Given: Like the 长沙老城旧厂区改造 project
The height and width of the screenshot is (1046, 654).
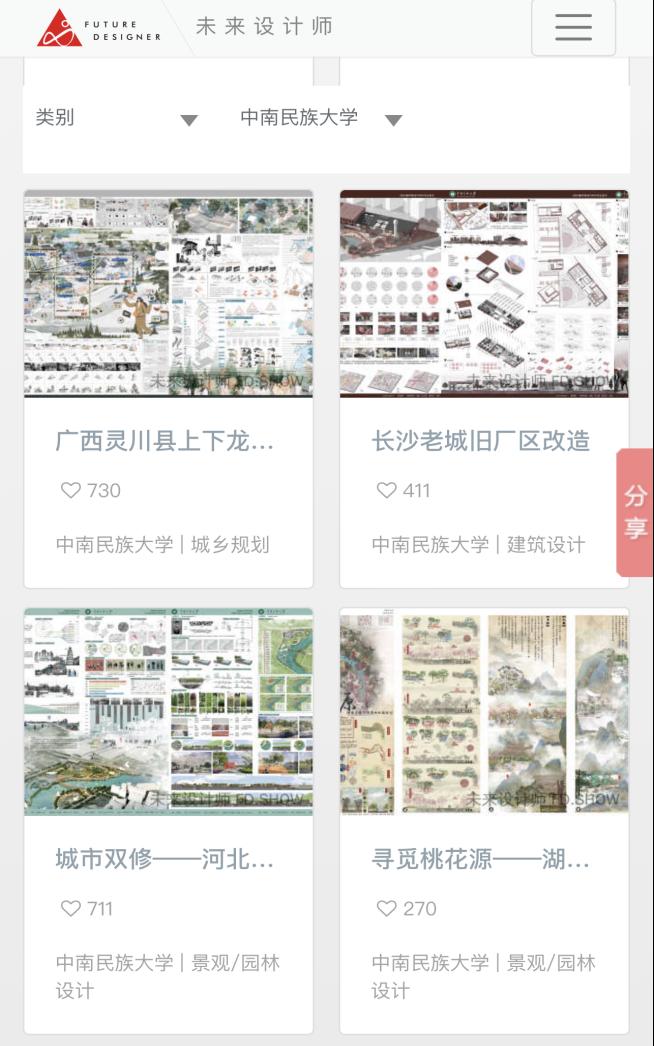Looking at the screenshot, I should [x=387, y=490].
